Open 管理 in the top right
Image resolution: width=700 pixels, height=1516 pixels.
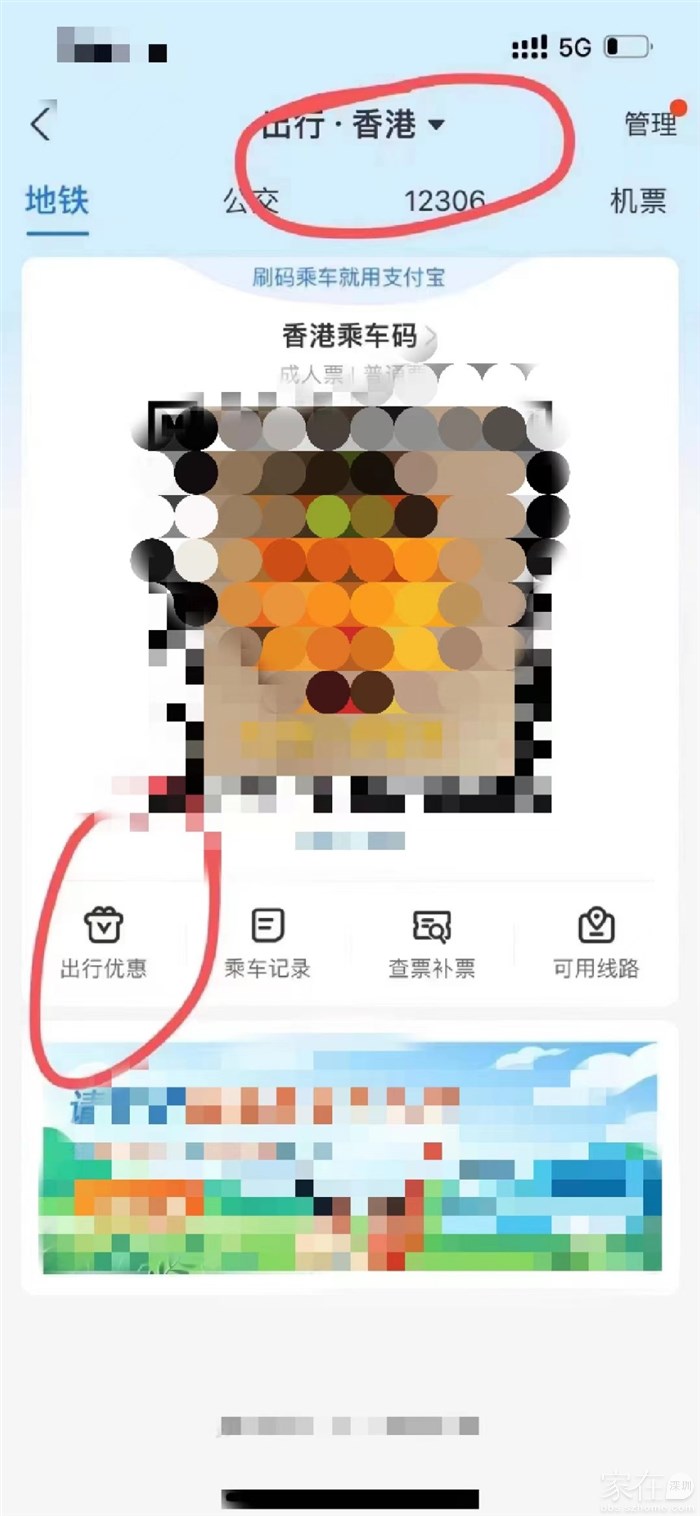pos(651,124)
